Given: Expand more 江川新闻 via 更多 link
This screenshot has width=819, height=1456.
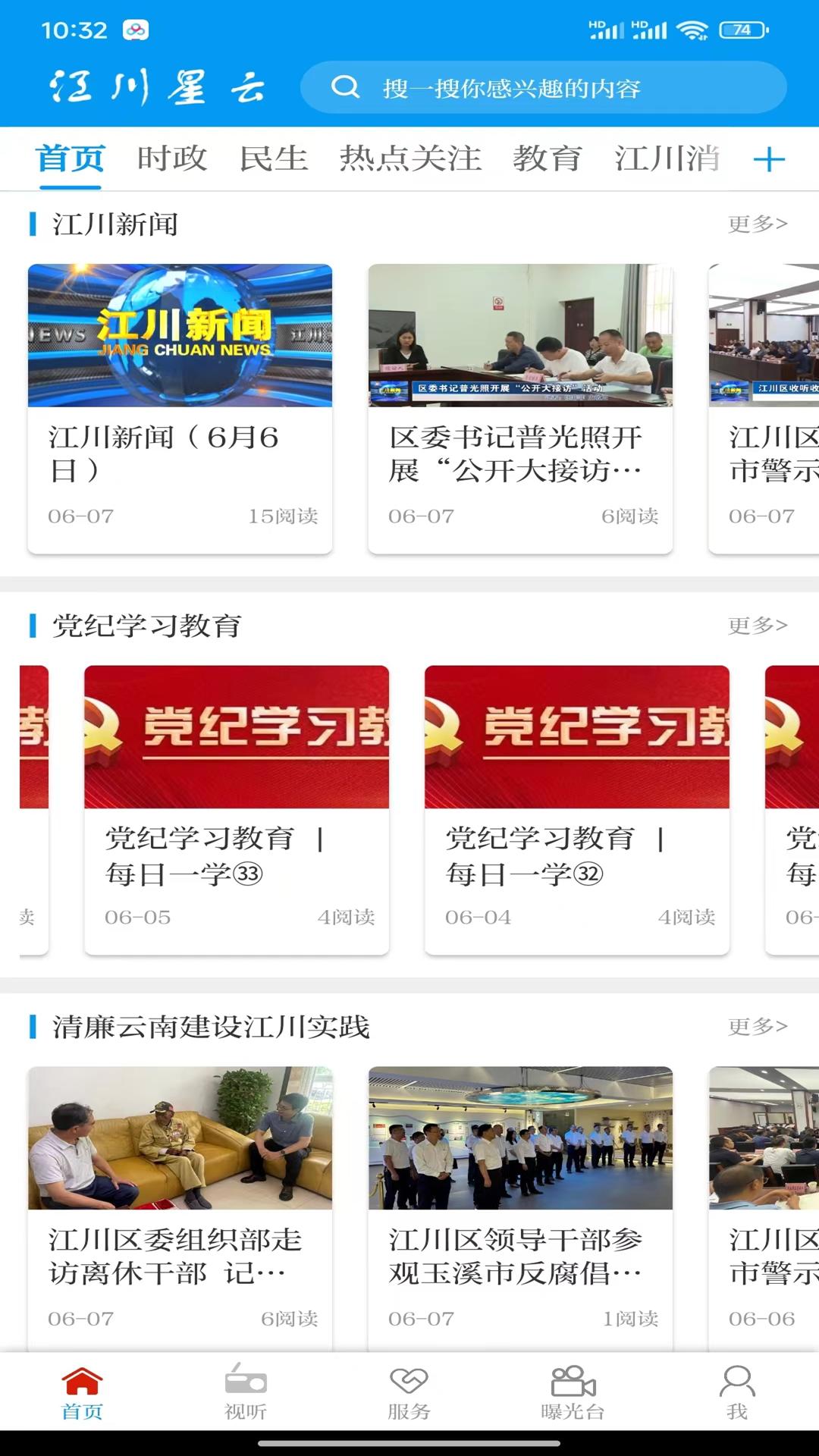Looking at the screenshot, I should [x=758, y=224].
